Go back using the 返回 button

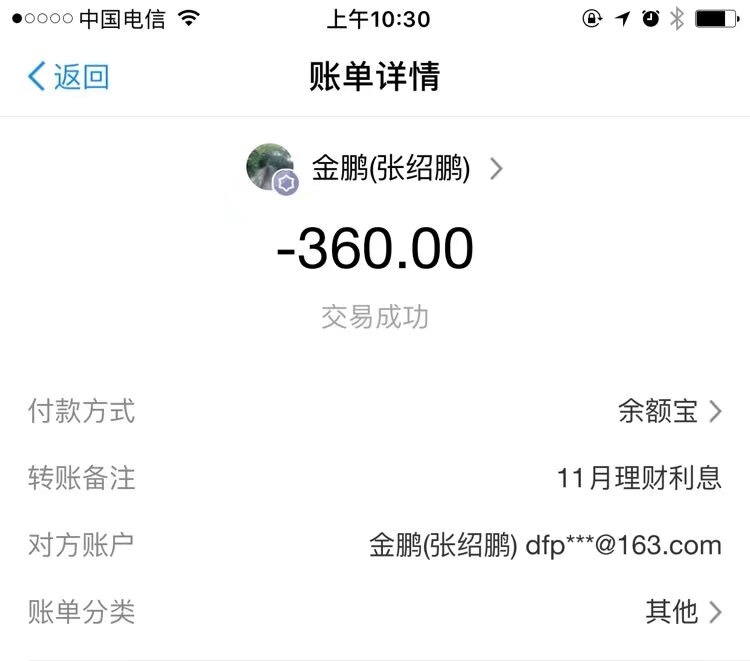coord(68,77)
